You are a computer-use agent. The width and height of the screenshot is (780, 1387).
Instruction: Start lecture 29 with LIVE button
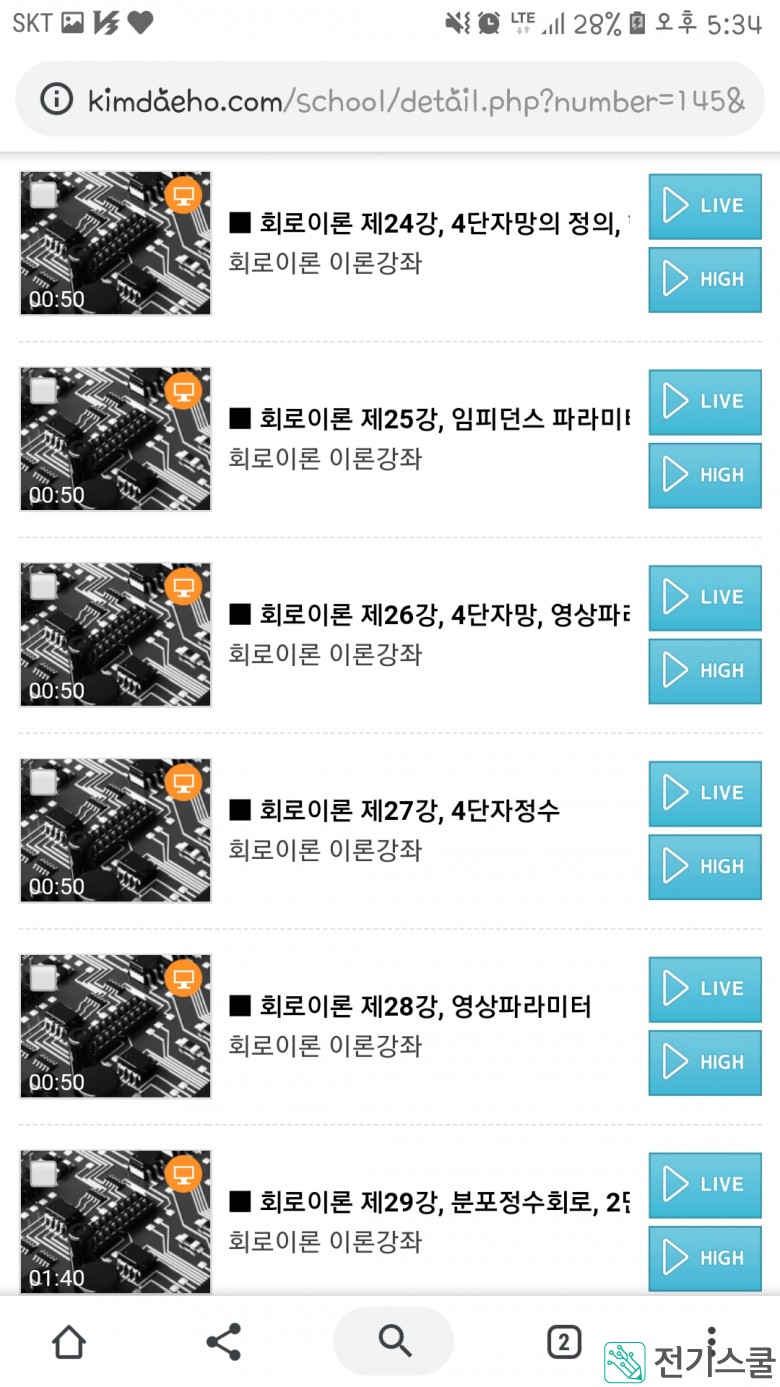[x=705, y=1185]
